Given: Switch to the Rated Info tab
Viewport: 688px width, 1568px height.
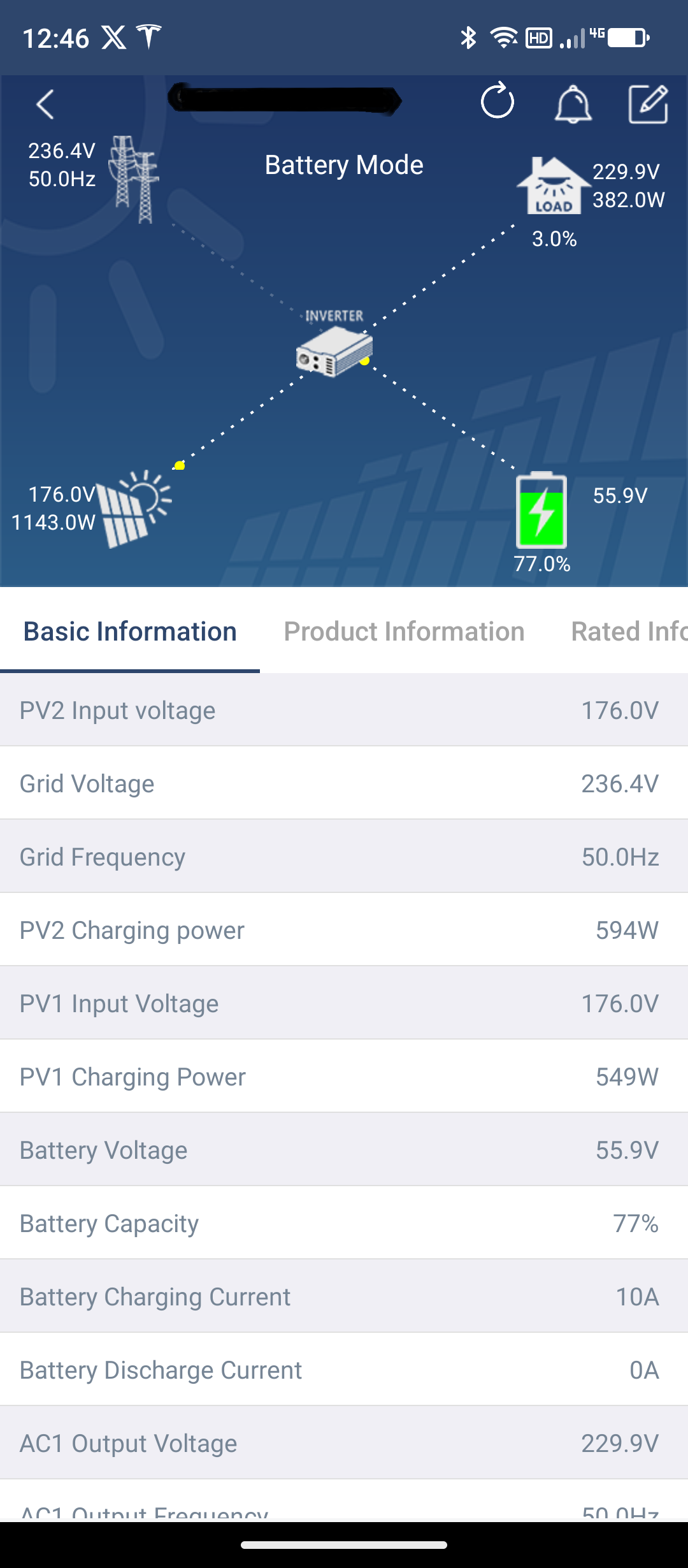Looking at the screenshot, I should tap(627, 632).
